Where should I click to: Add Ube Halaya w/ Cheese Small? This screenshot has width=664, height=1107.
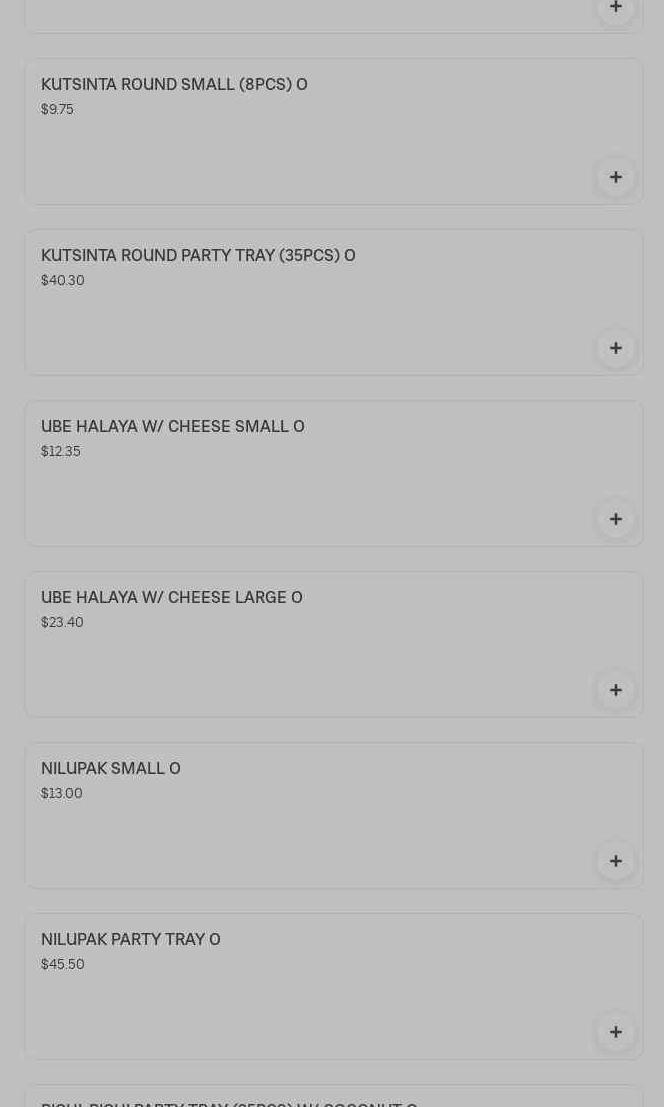(616, 519)
